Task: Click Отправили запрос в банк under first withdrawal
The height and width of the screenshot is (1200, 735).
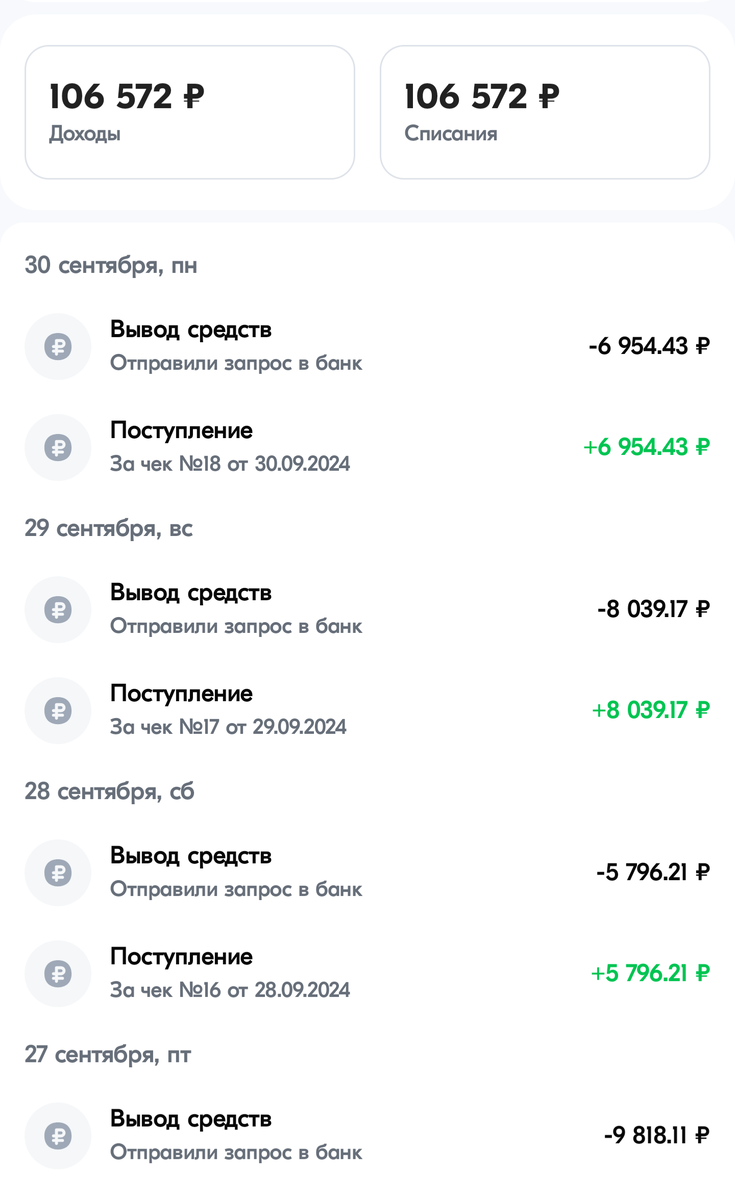Action: click(237, 364)
